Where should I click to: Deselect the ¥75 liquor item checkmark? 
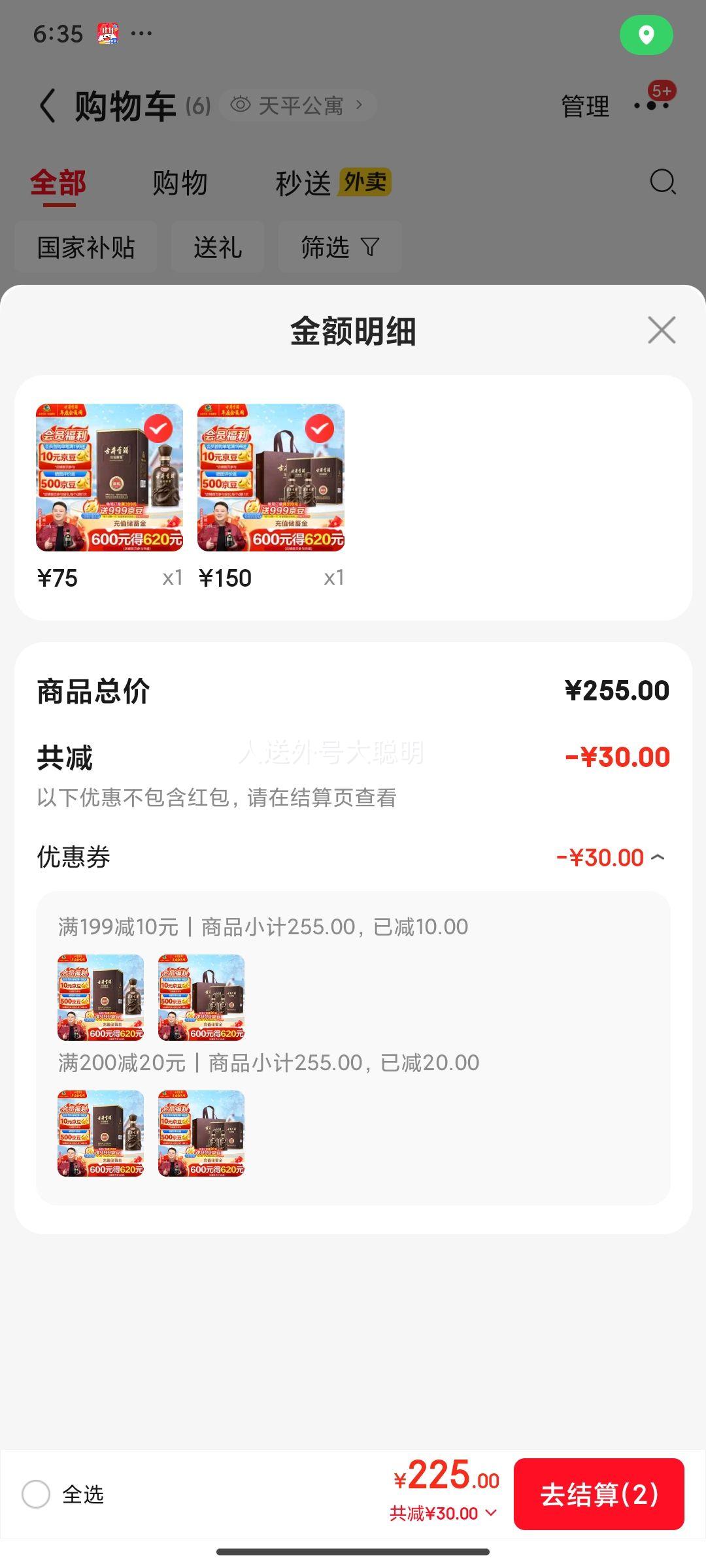[157, 429]
